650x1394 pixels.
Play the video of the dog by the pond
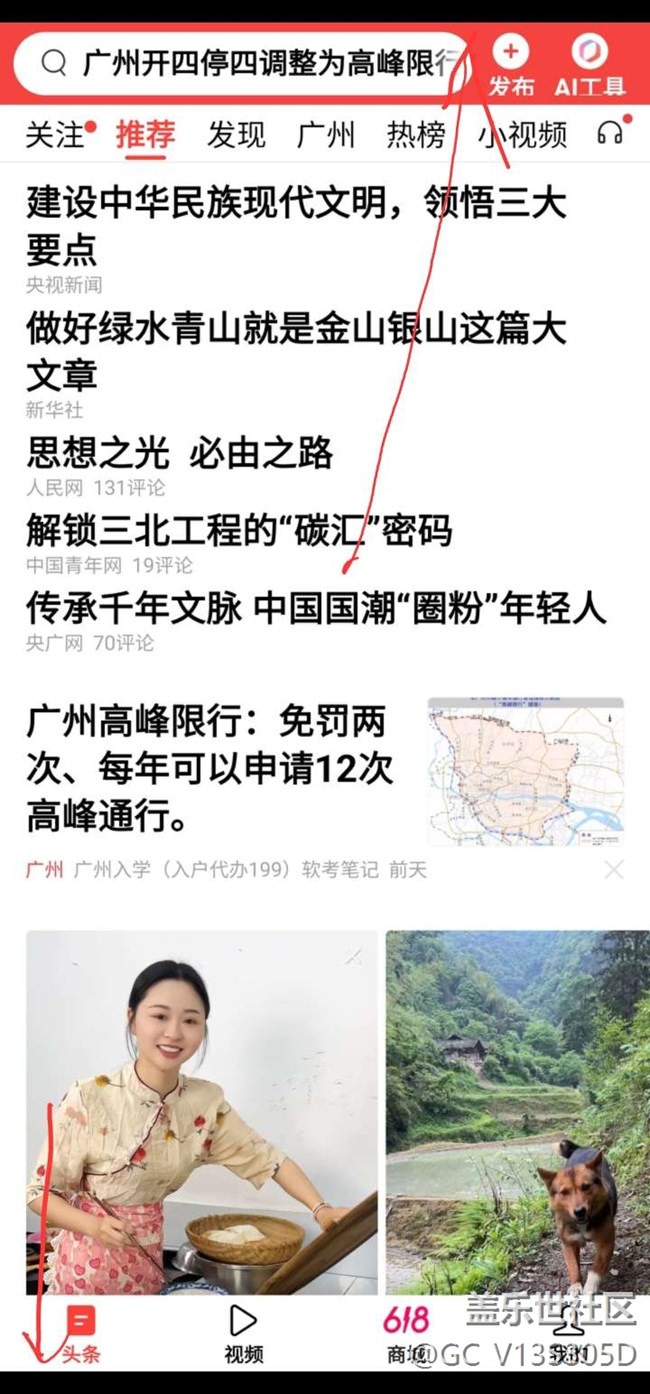click(x=517, y=1110)
